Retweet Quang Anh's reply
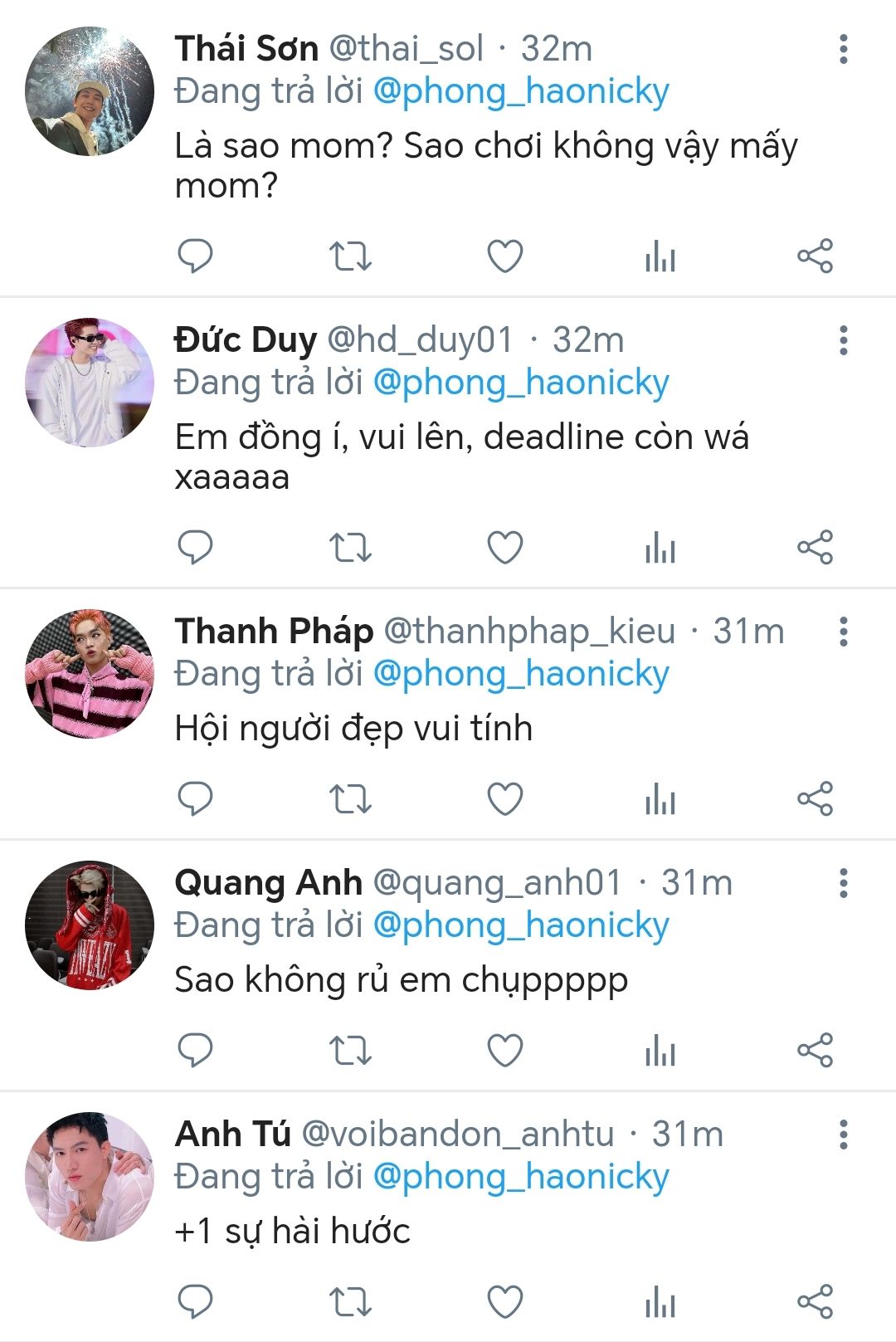This screenshot has width=896, height=1342. 350,1051
